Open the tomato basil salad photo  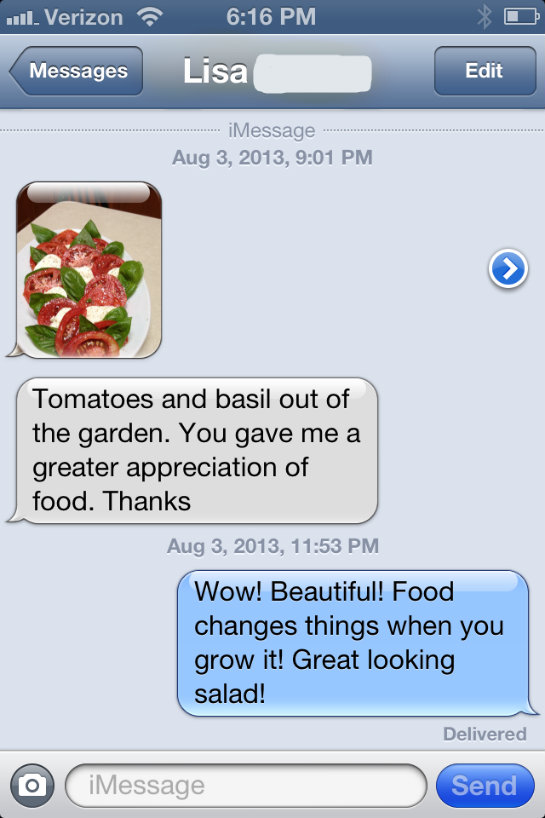[x=89, y=270]
